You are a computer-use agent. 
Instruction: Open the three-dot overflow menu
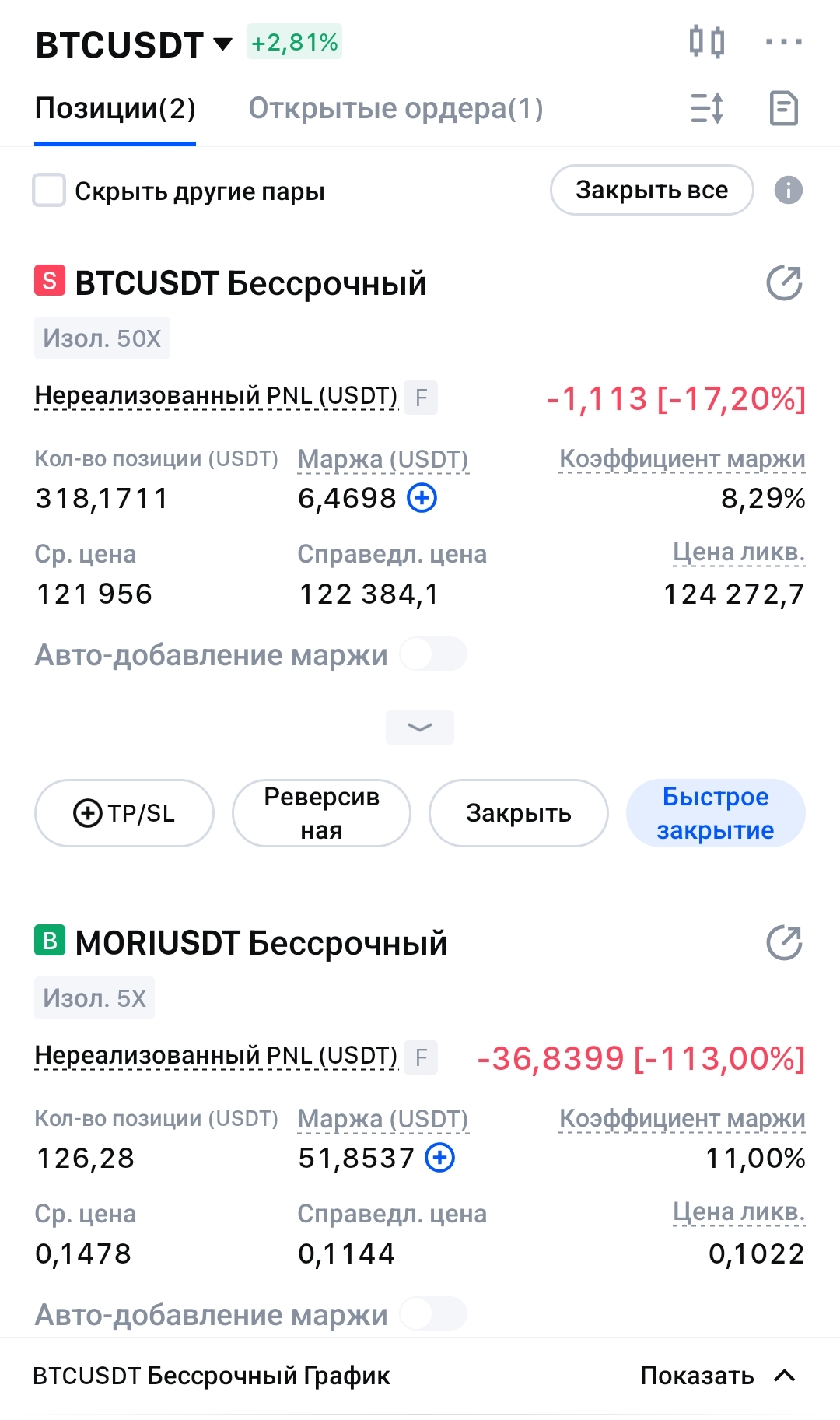tap(783, 42)
